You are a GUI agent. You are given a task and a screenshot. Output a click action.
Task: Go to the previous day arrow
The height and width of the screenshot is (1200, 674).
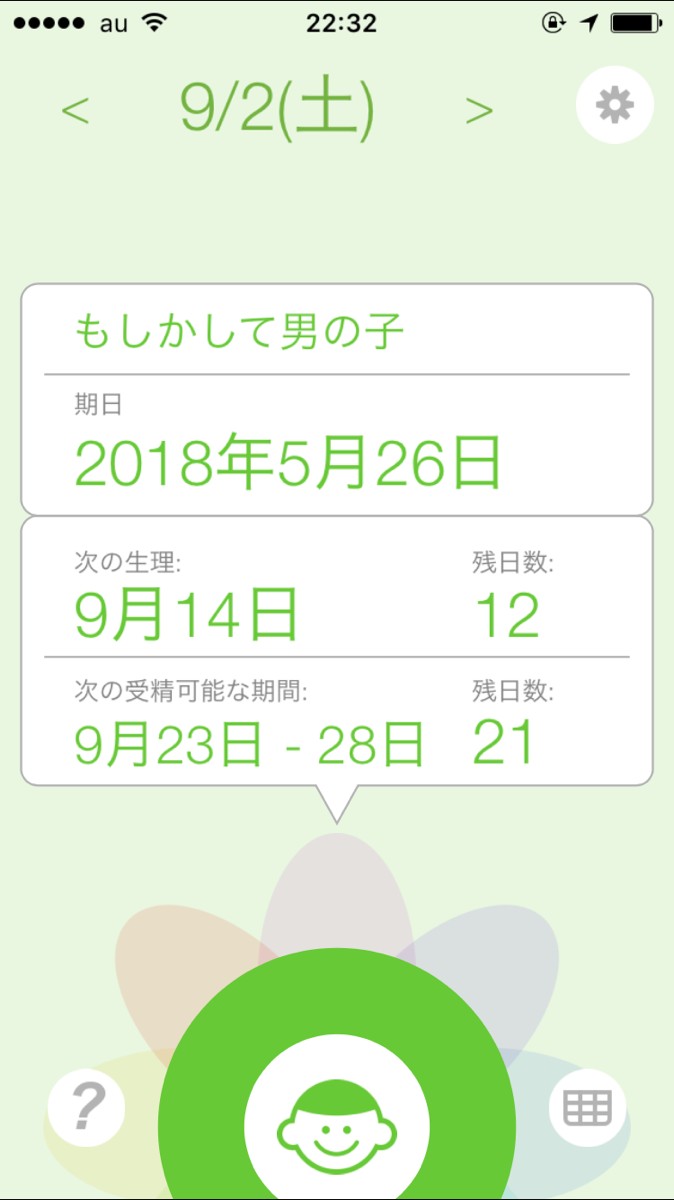[76, 110]
